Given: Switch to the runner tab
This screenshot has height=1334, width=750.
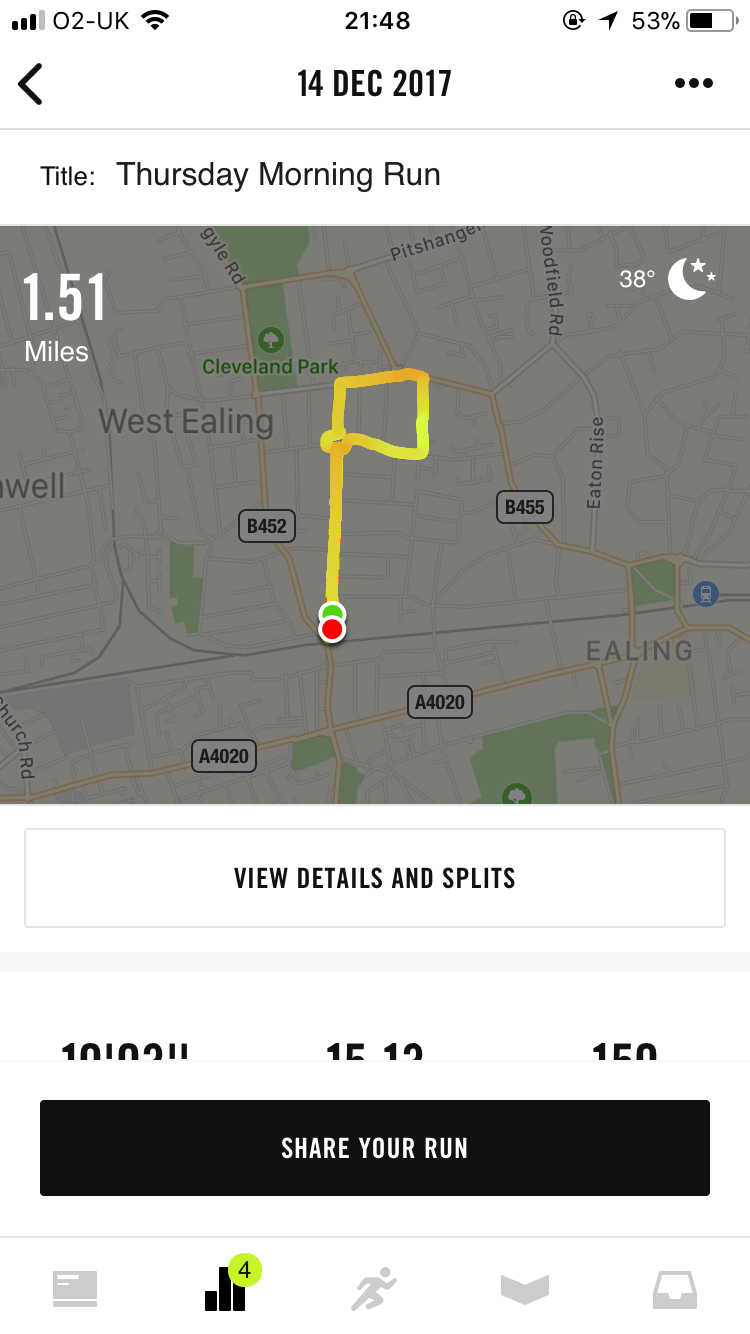Looking at the screenshot, I should click(x=374, y=1288).
